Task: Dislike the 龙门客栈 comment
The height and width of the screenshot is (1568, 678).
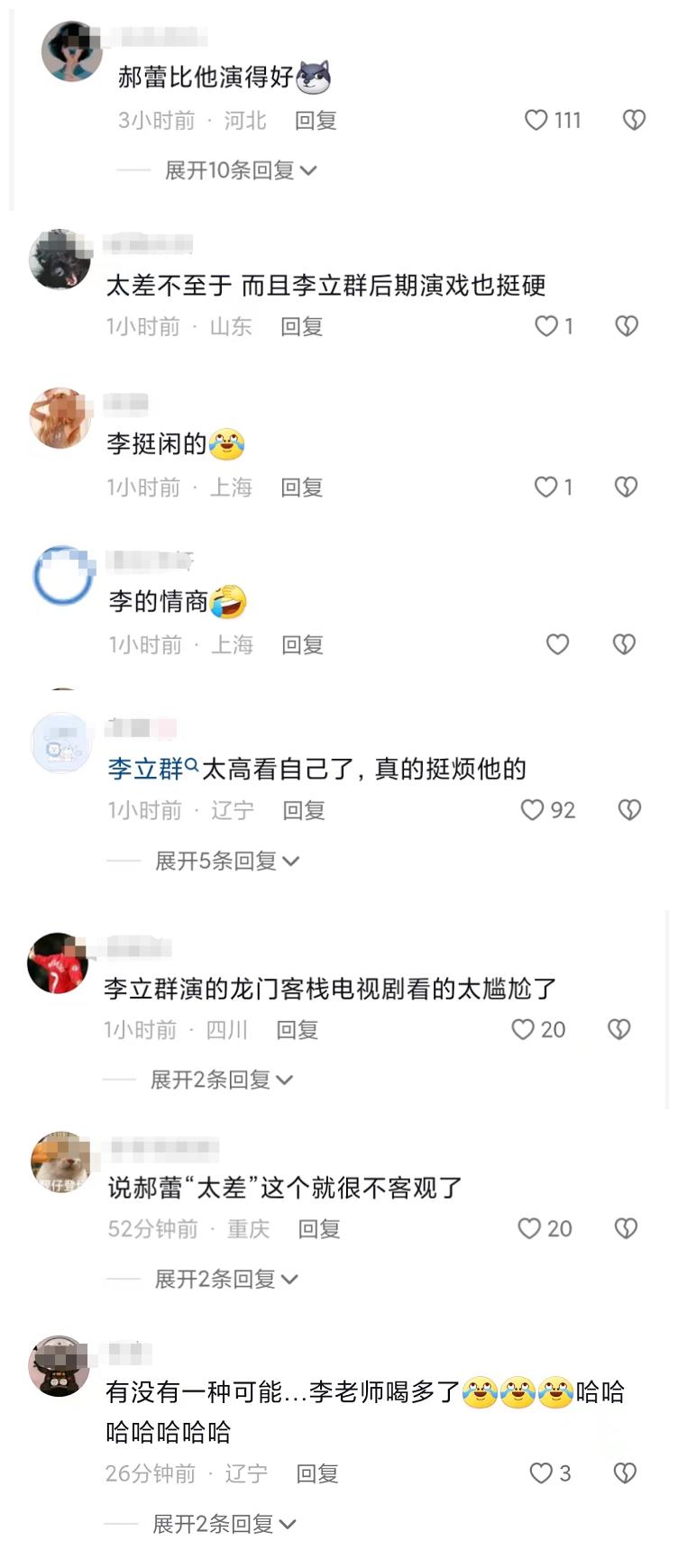Action: [x=618, y=1029]
